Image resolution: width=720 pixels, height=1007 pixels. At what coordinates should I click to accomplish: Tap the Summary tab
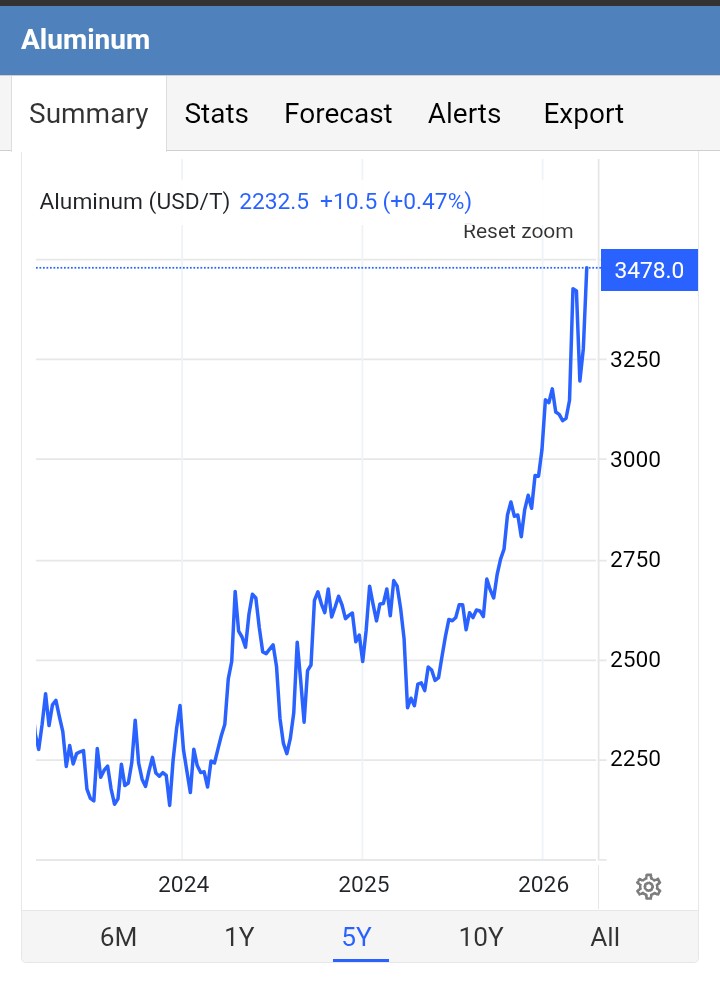[89, 114]
